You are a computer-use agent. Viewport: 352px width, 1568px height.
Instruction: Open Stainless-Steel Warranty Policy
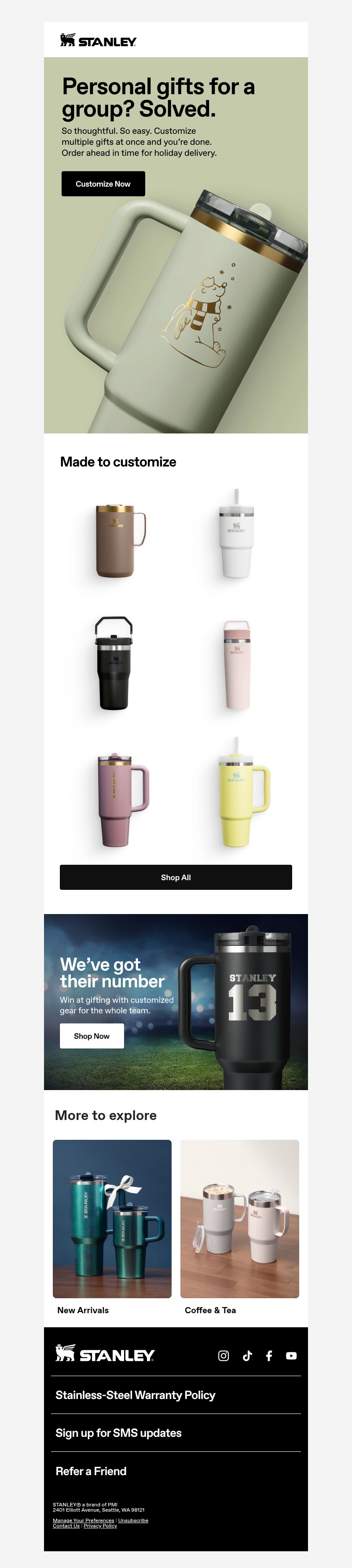pos(135,1395)
